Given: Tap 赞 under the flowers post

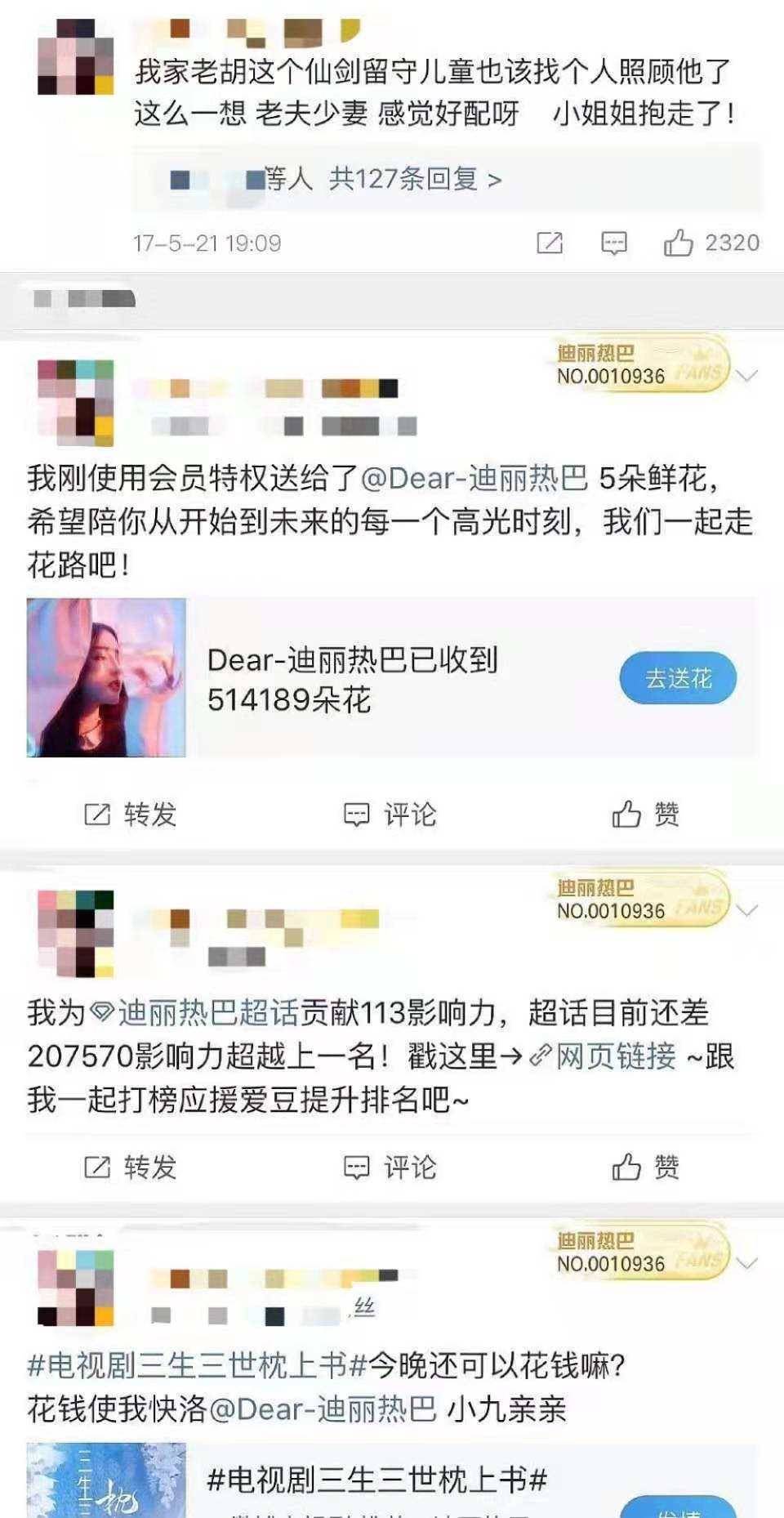Looking at the screenshot, I should coord(645,814).
